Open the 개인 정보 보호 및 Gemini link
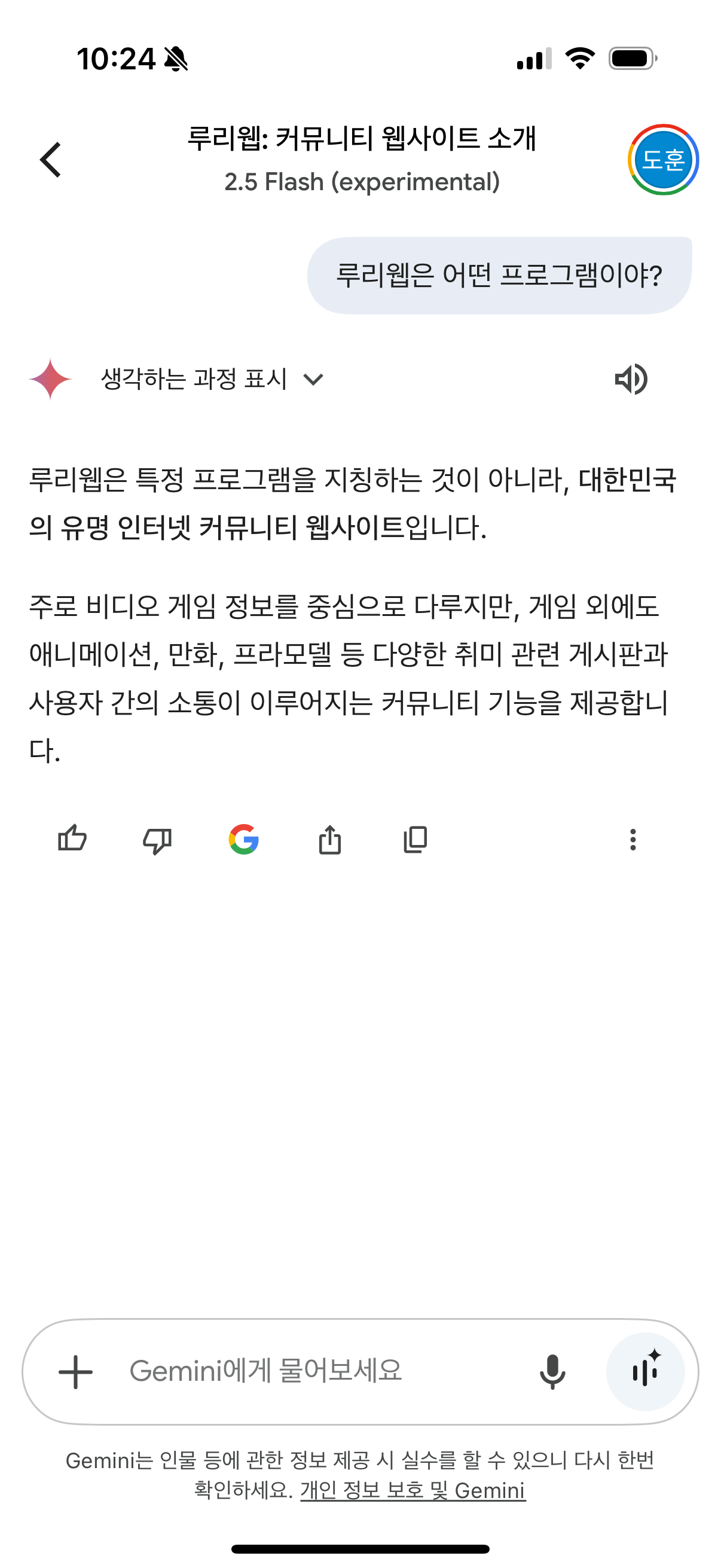Image resolution: width=721 pixels, height=1568 pixels. pos(413,1490)
